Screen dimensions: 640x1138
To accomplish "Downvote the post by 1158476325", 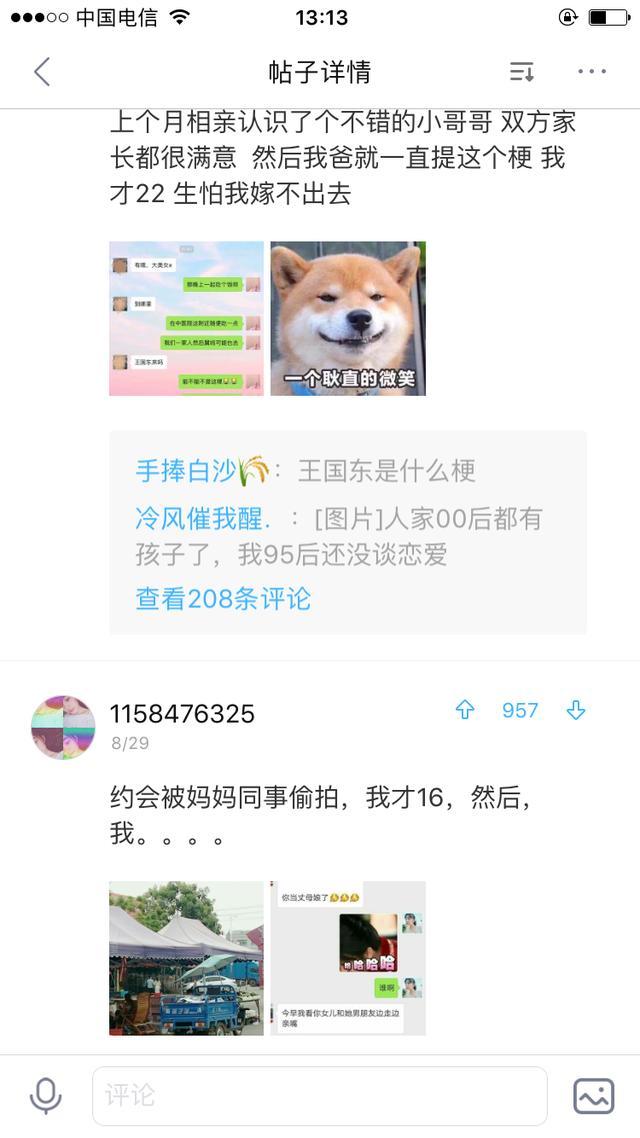I will tap(576, 710).
